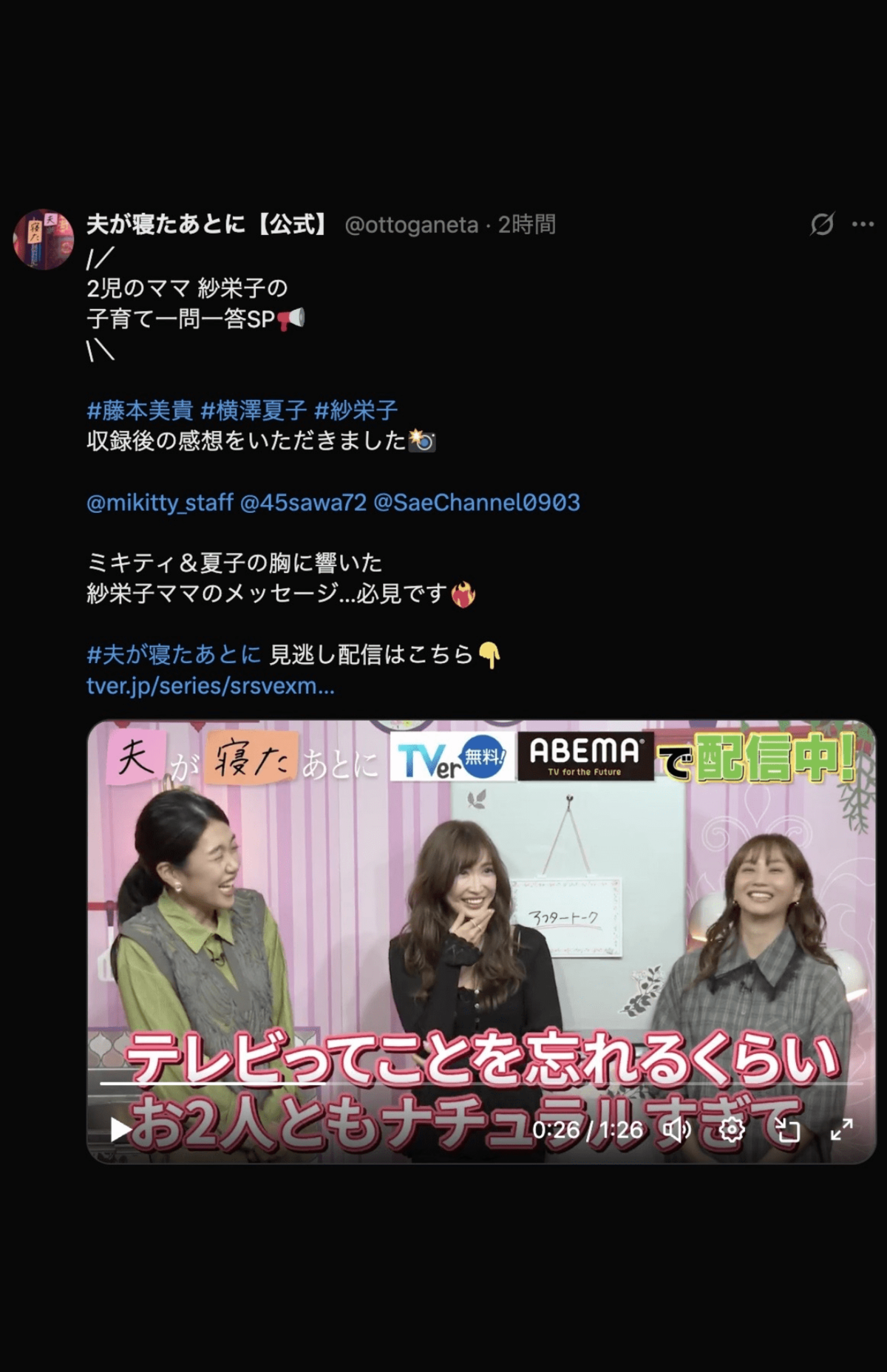Tap the Grok icon on the post
The image size is (887, 1372).
(x=822, y=224)
